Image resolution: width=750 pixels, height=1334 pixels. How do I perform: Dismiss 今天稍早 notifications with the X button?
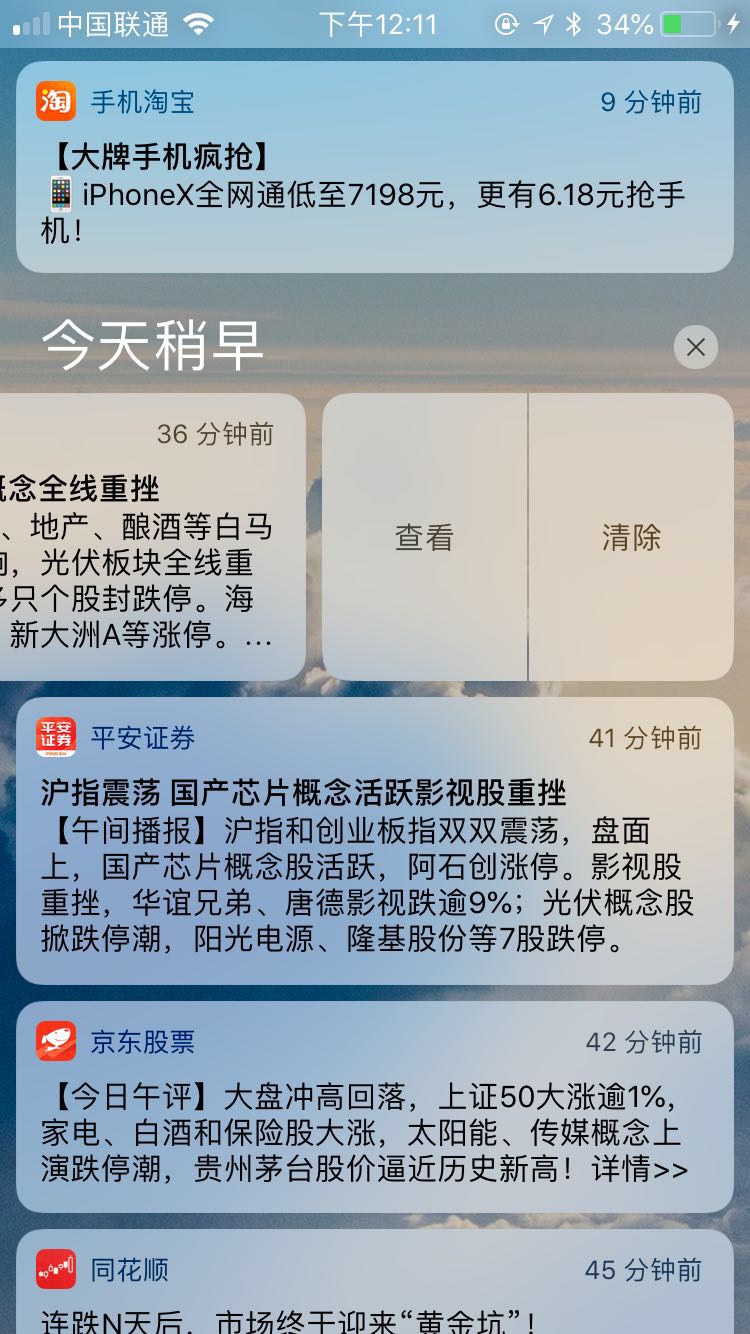tap(695, 347)
